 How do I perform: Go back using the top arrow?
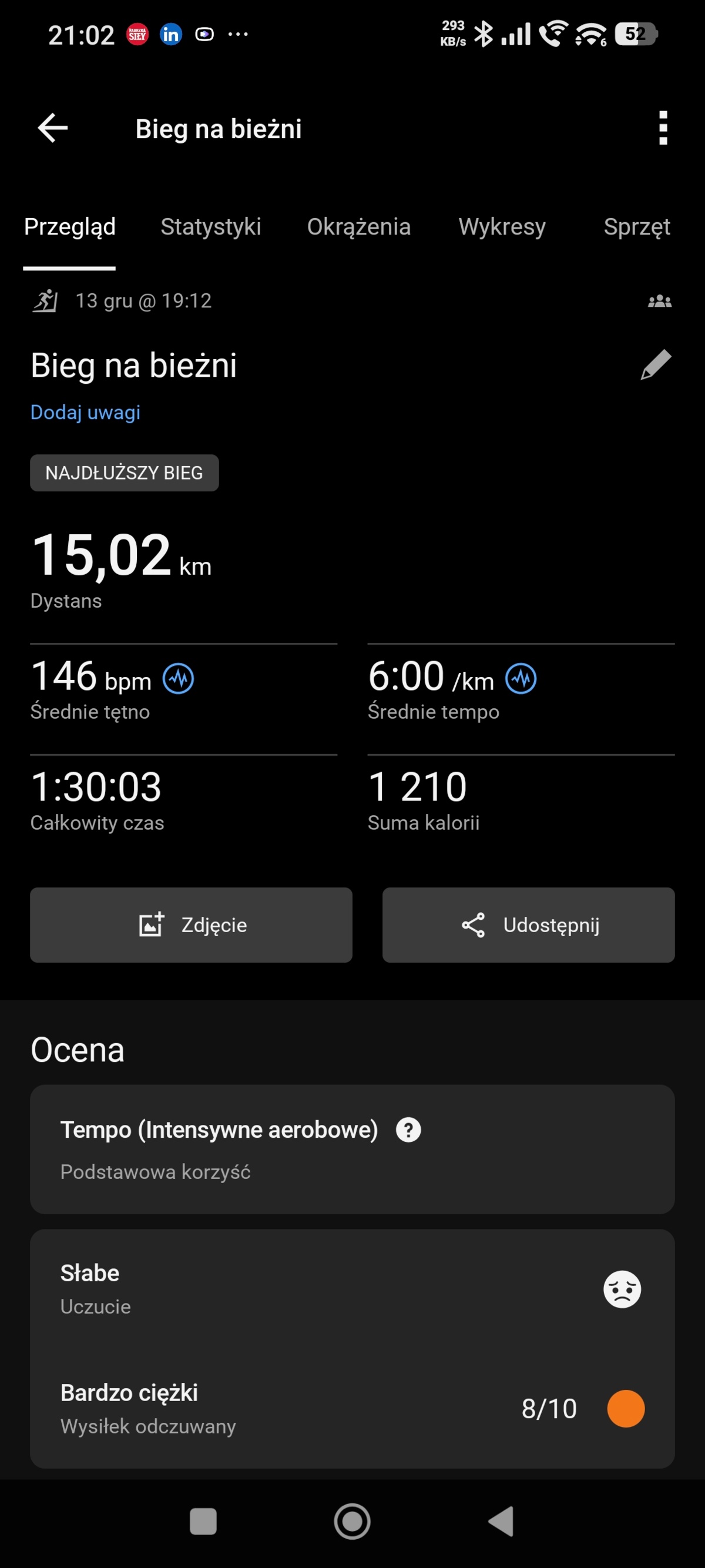53,128
